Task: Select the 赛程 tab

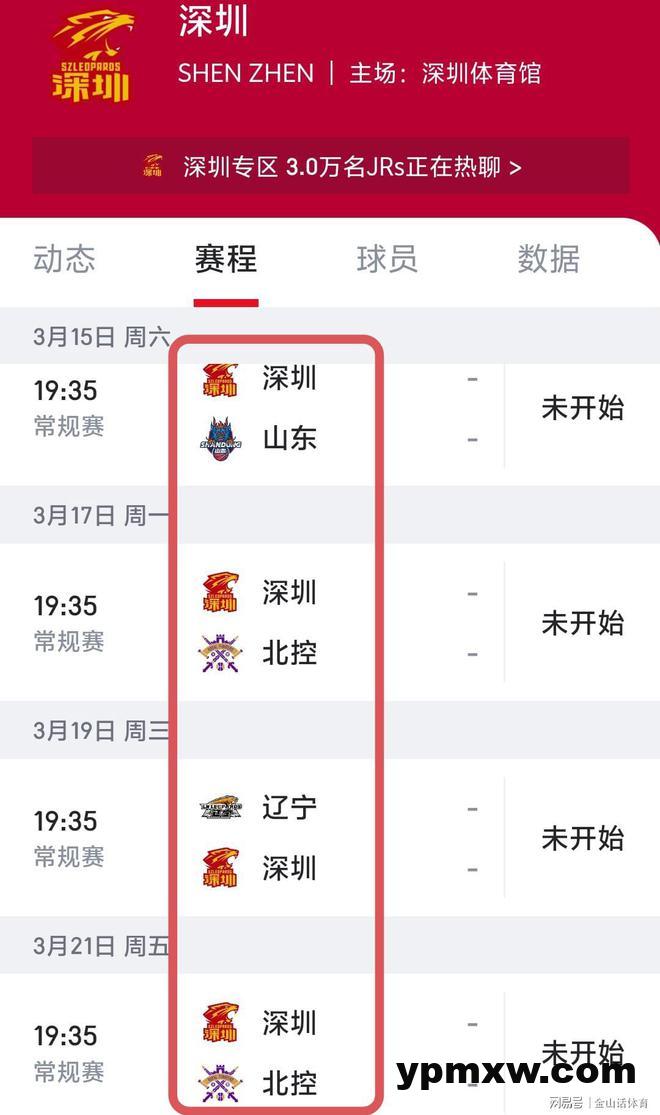Action: pos(226,259)
